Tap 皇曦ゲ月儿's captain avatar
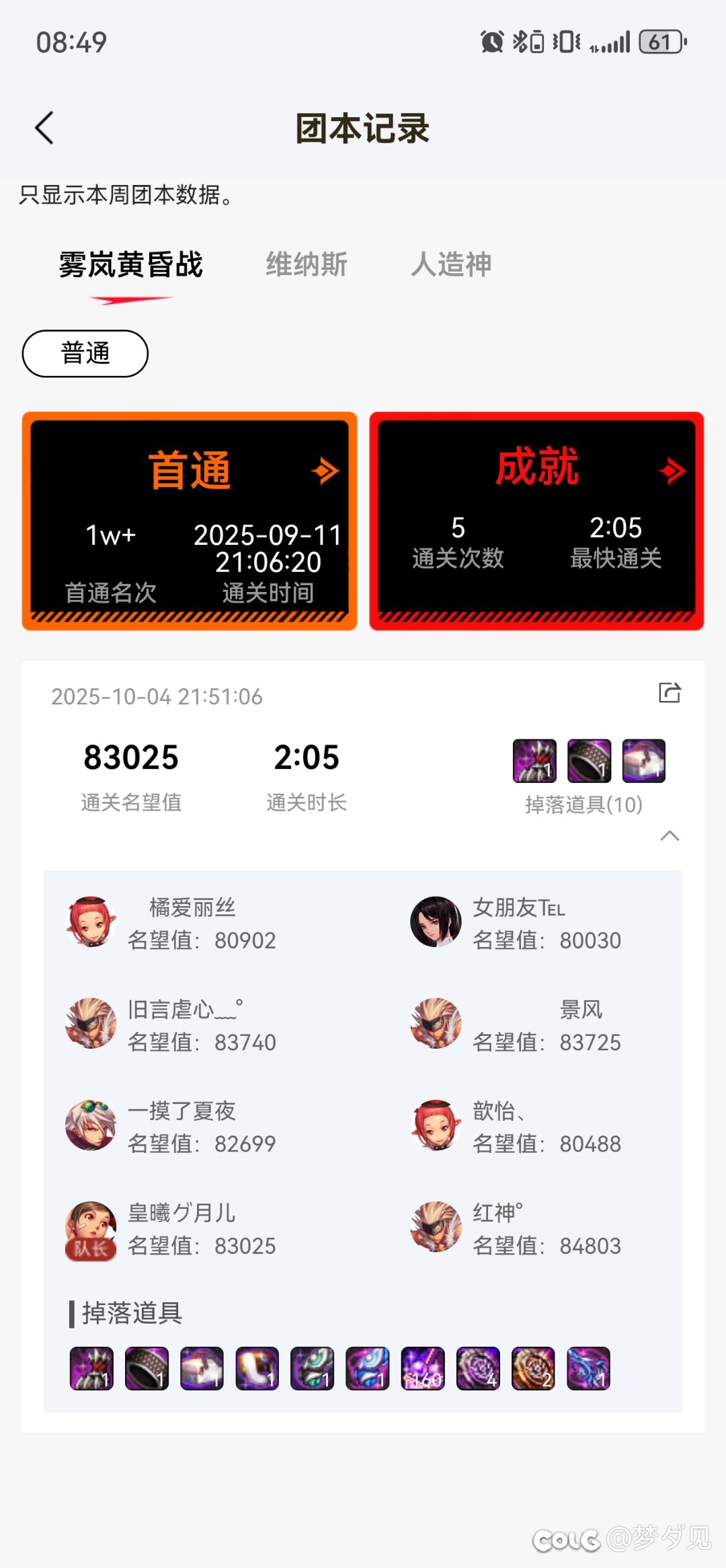 point(91,1230)
